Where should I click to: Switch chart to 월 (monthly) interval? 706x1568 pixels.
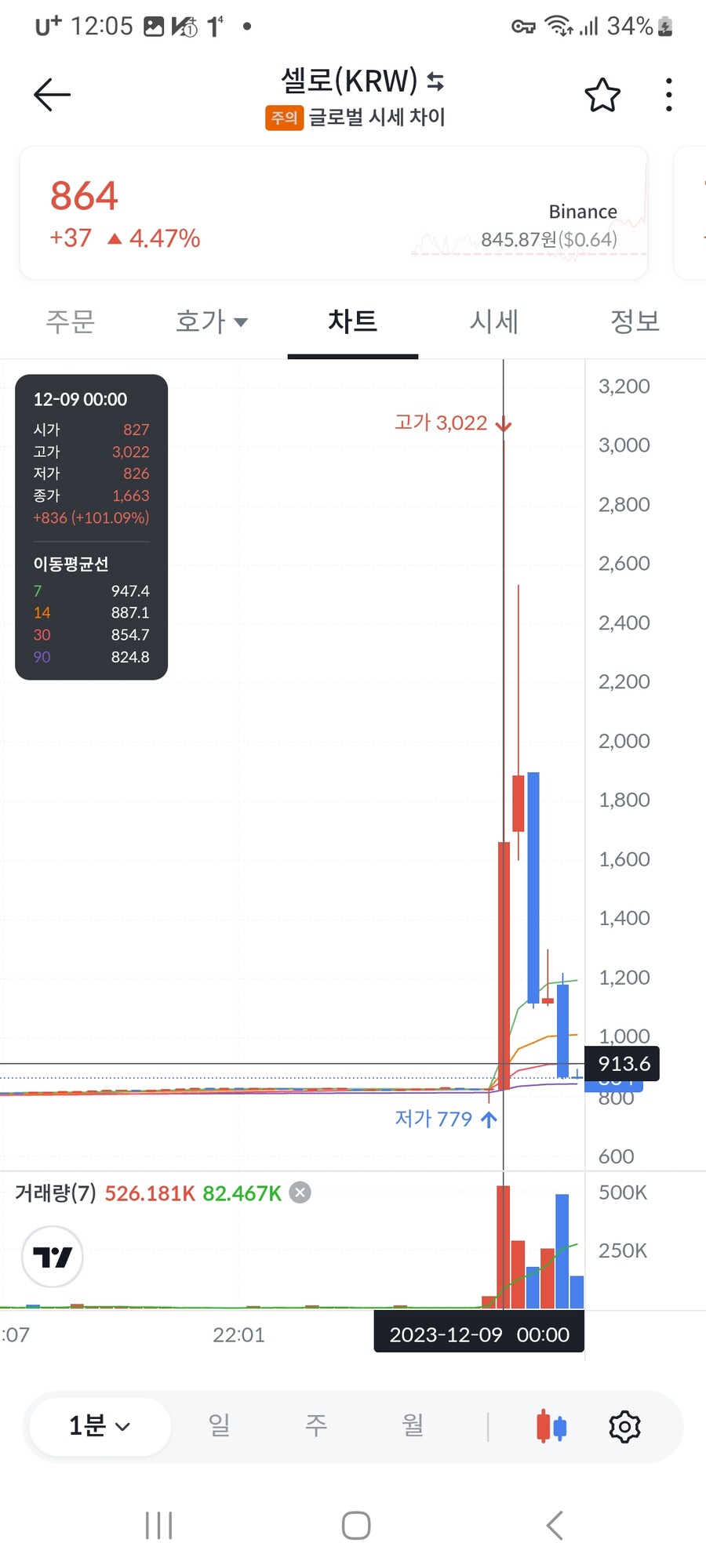click(413, 1426)
